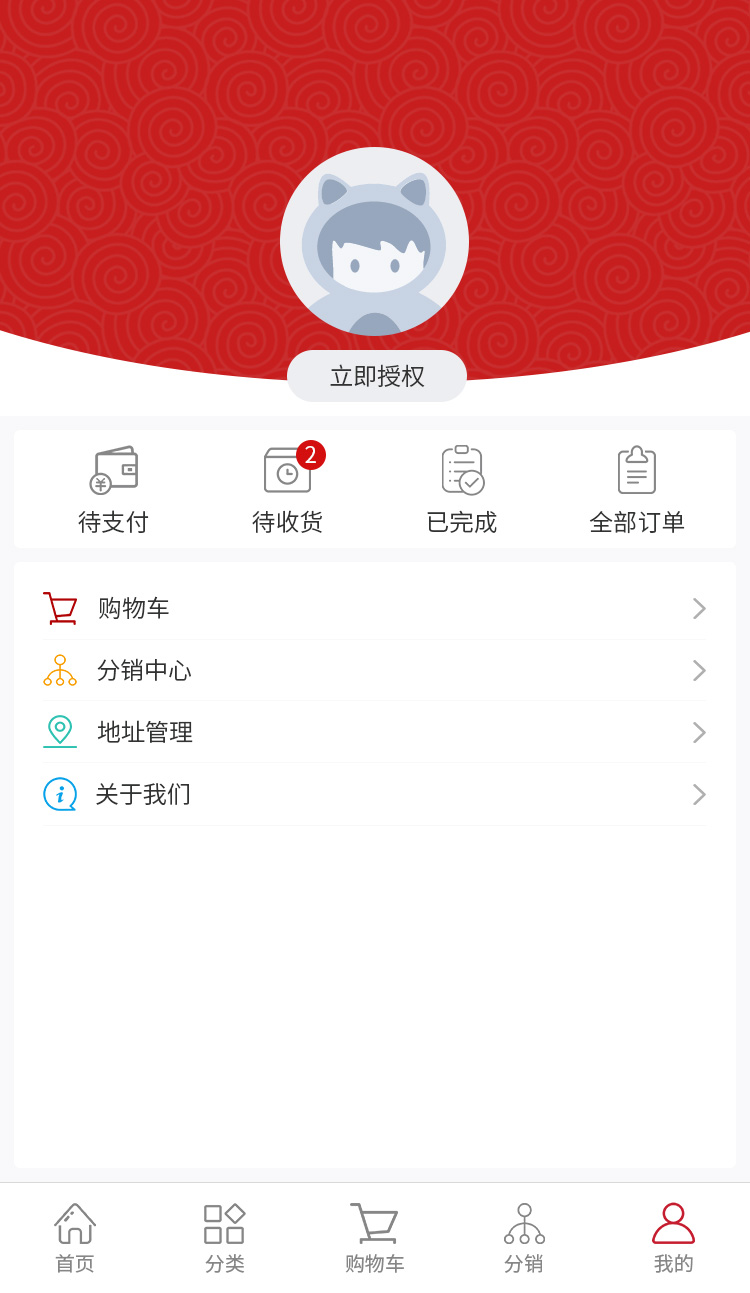The width and height of the screenshot is (750, 1293).
Task: Switch to the 分类 categories tab
Action: click(x=225, y=1238)
